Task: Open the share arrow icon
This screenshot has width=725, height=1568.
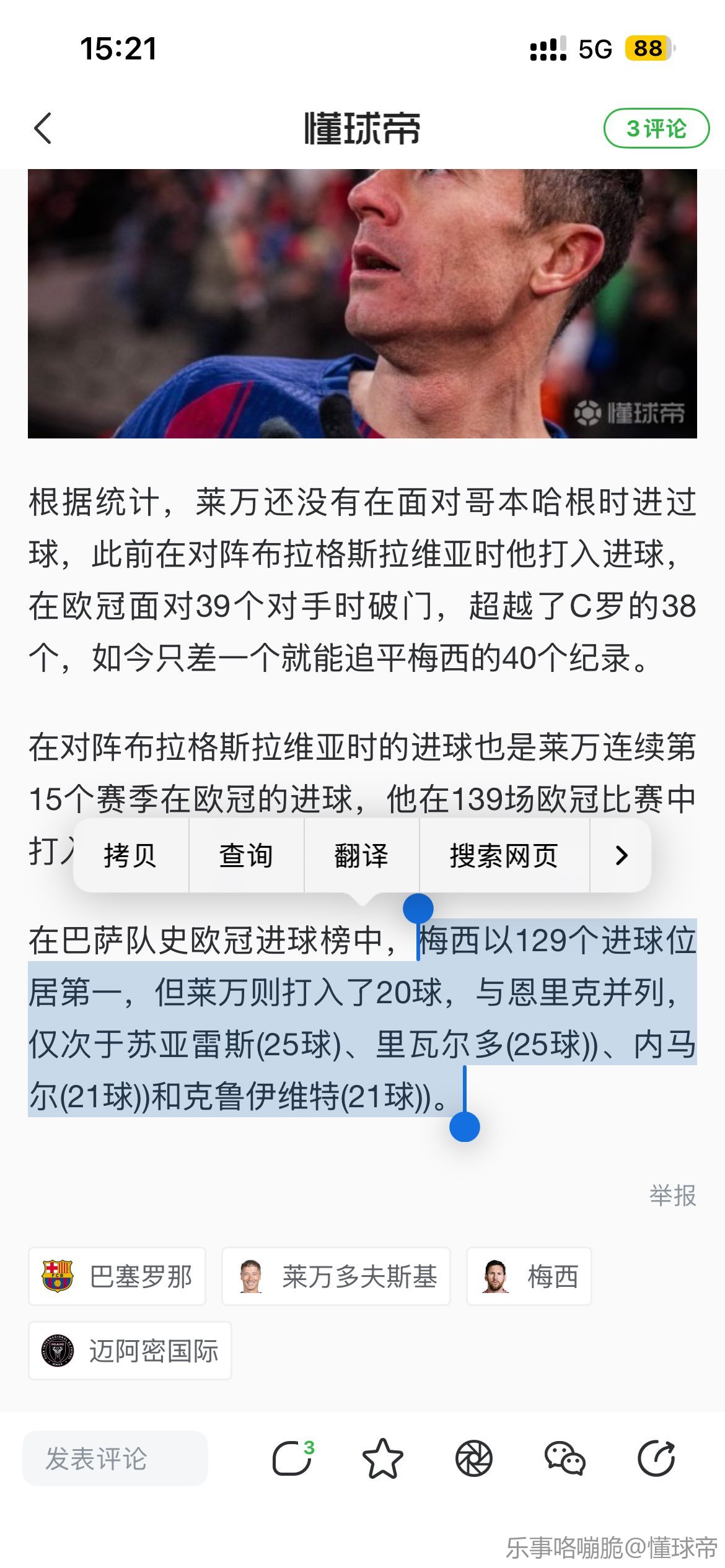Action: (x=656, y=1458)
